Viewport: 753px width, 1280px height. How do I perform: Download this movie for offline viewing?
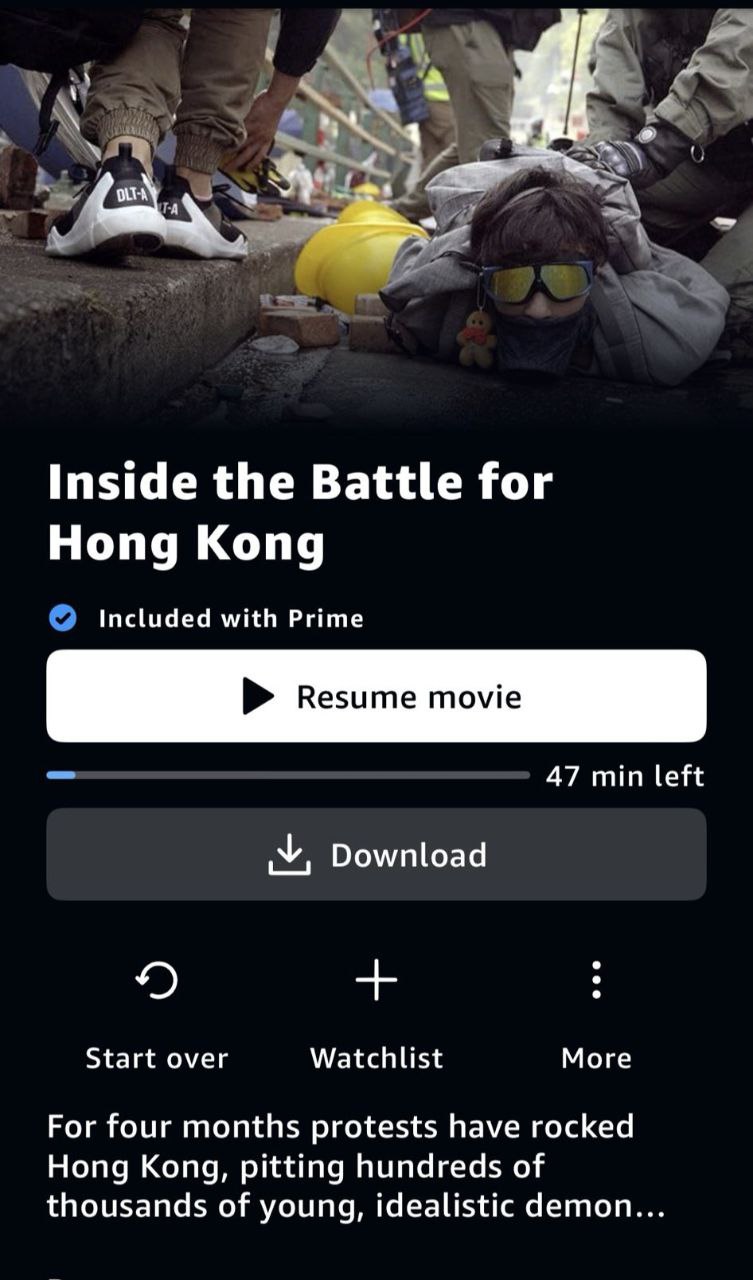pyautogui.click(x=376, y=855)
